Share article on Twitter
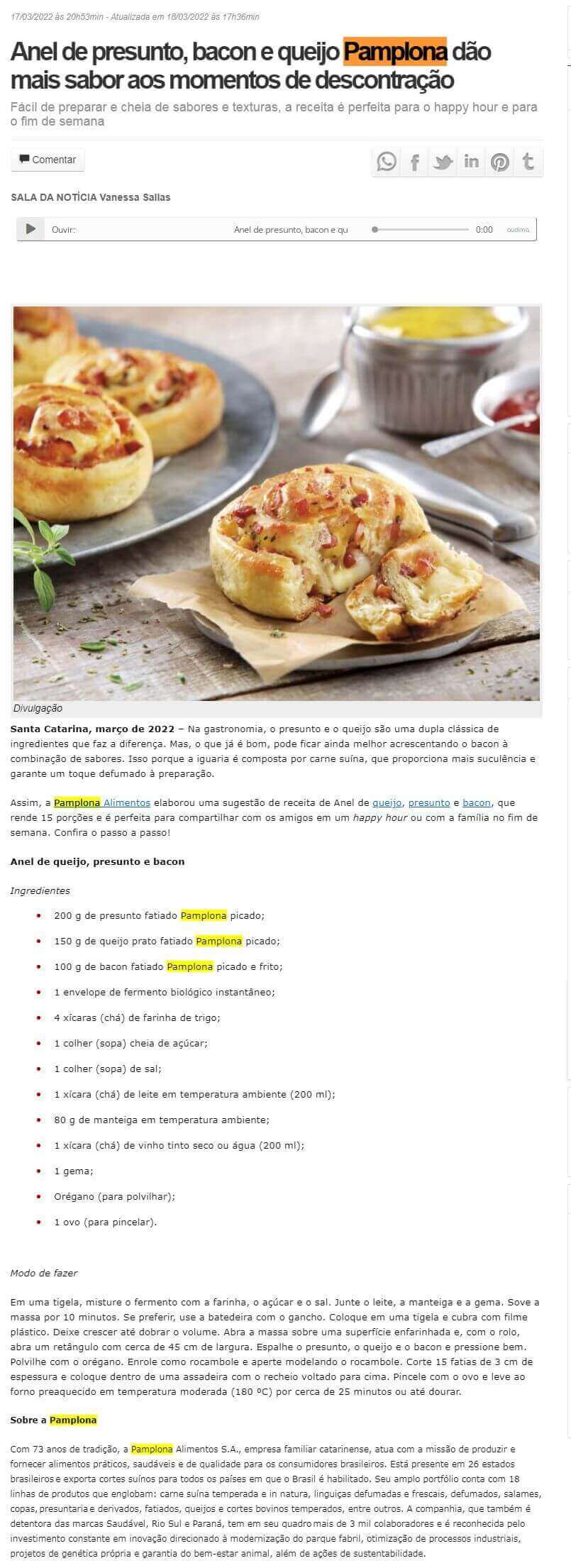Image resolution: width=571 pixels, height=1568 pixels. [443, 162]
